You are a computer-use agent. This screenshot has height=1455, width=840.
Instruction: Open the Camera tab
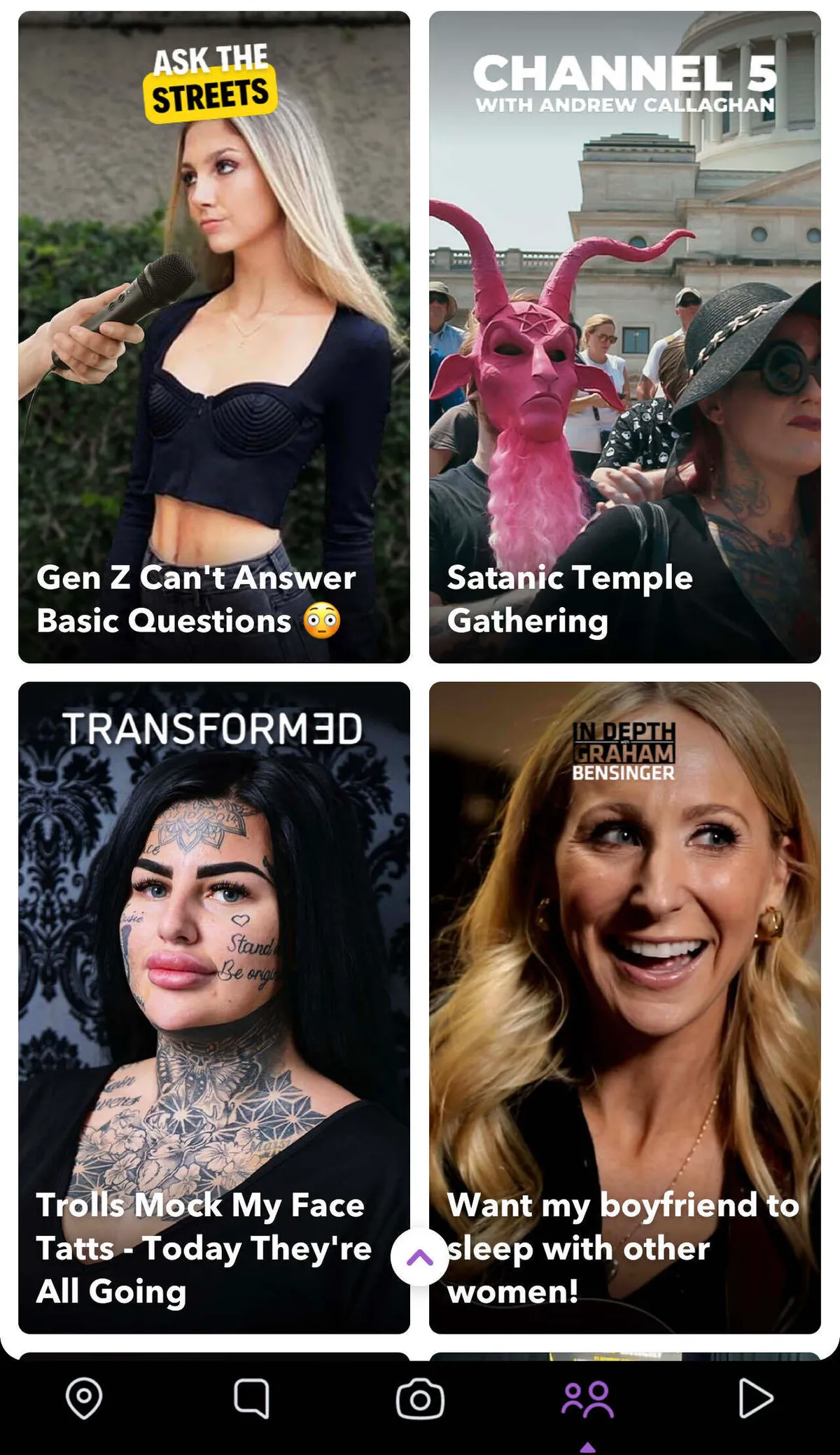point(420,1399)
